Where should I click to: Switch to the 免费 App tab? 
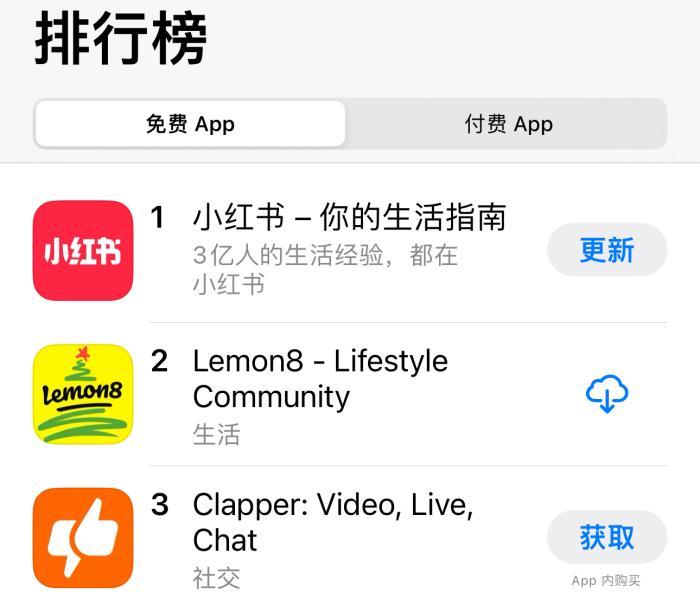tap(190, 124)
